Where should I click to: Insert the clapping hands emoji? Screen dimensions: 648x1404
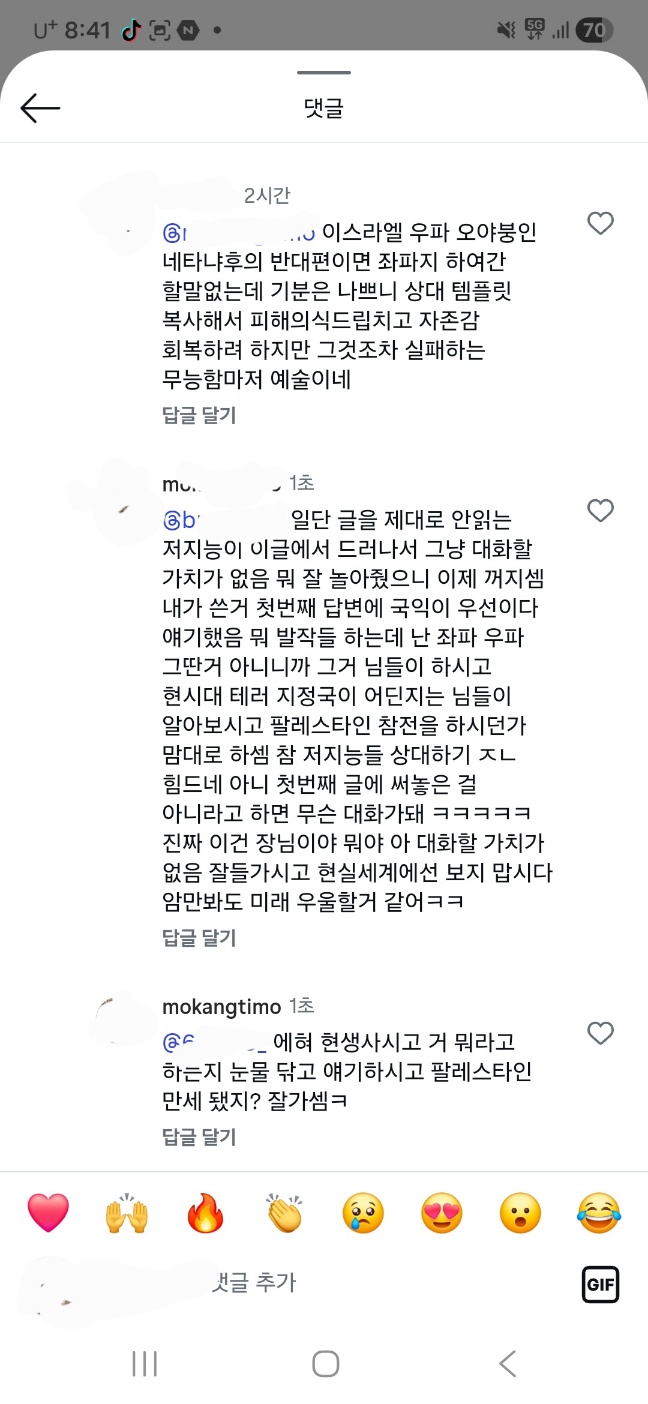[284, 1213]
